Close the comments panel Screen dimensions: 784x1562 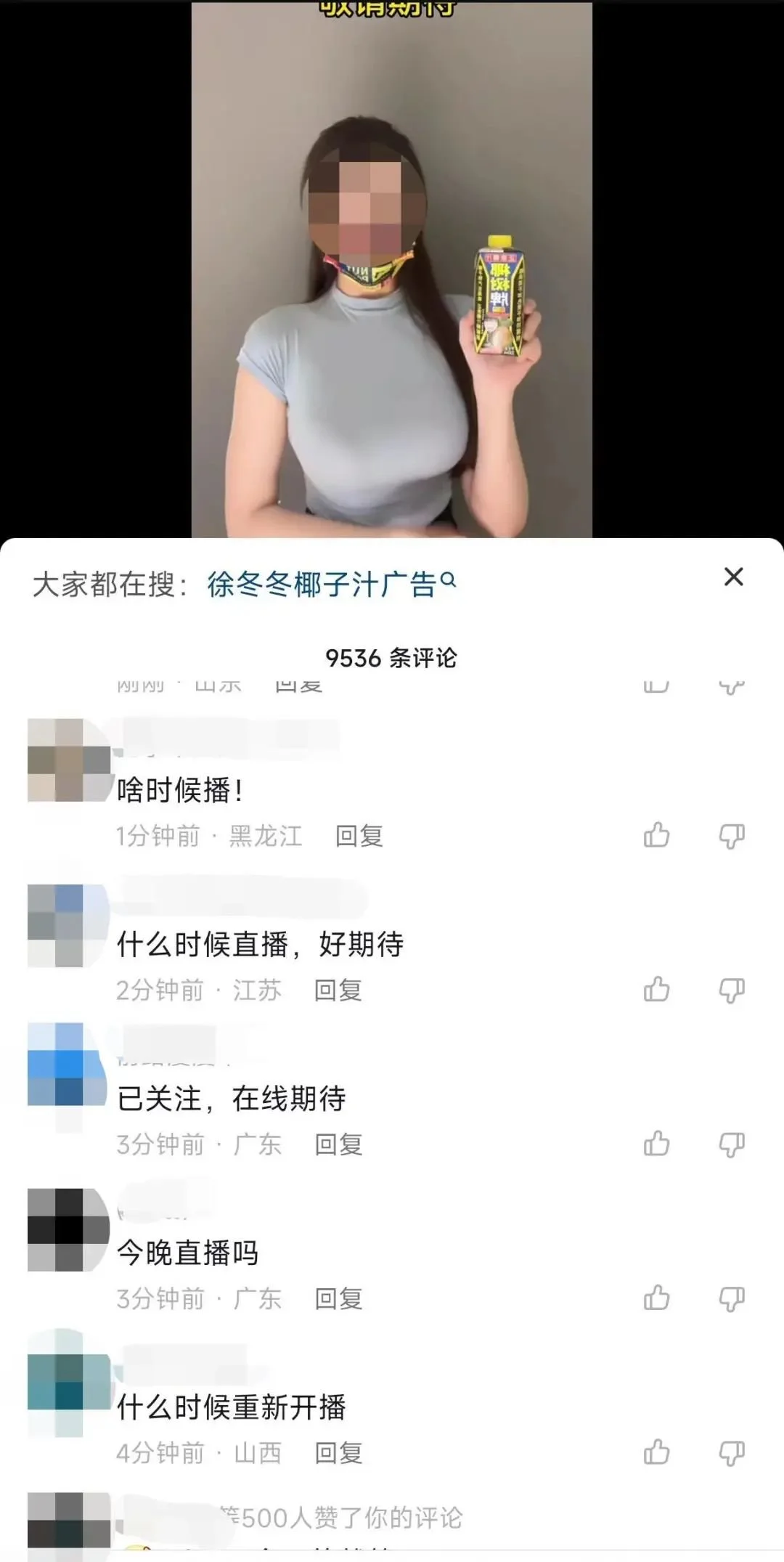pos(733,577)
